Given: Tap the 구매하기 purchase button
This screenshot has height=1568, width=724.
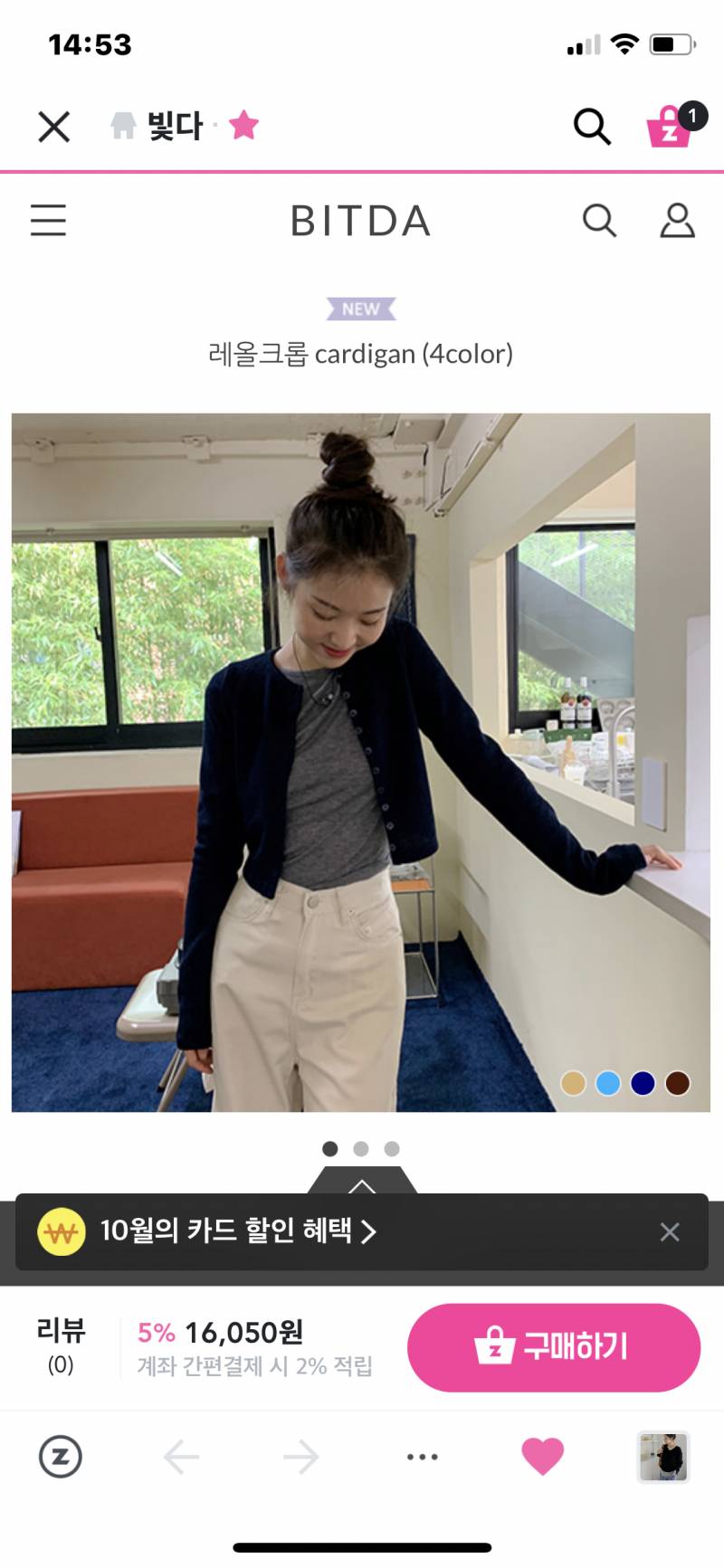Looking at the screenshot, I should pos(553,1347).
